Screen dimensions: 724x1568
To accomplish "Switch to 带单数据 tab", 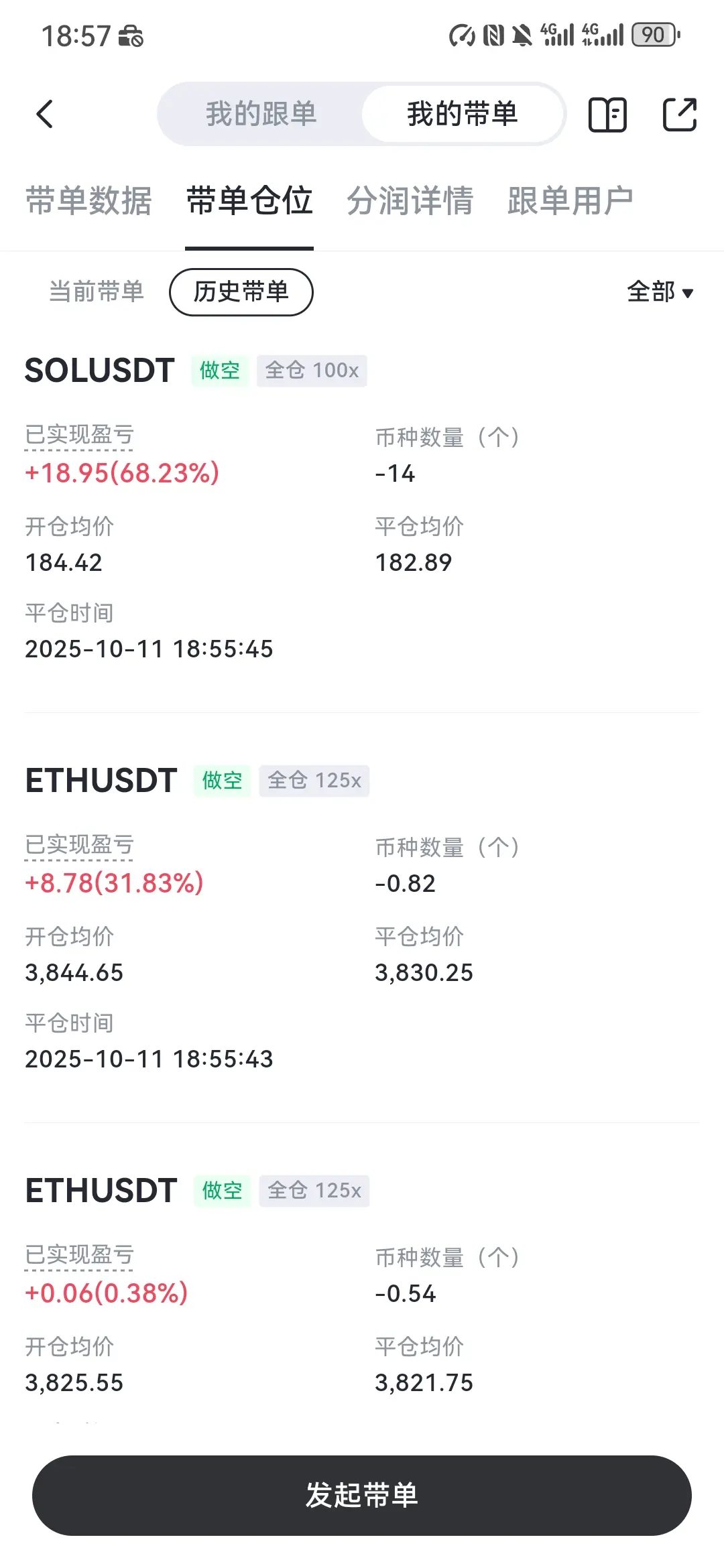I will click(x=88, y=201).
